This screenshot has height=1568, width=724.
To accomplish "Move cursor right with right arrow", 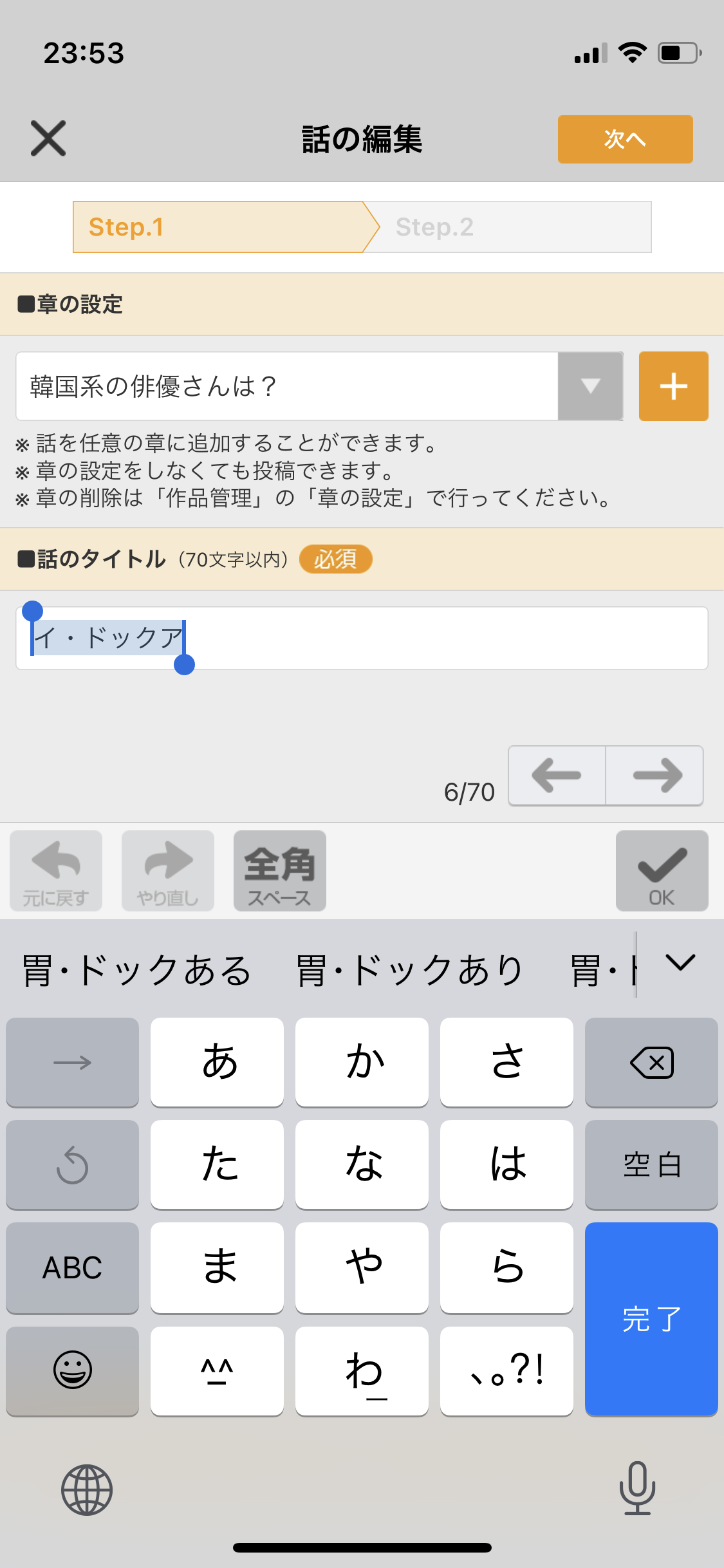I will tap(655, 775).
